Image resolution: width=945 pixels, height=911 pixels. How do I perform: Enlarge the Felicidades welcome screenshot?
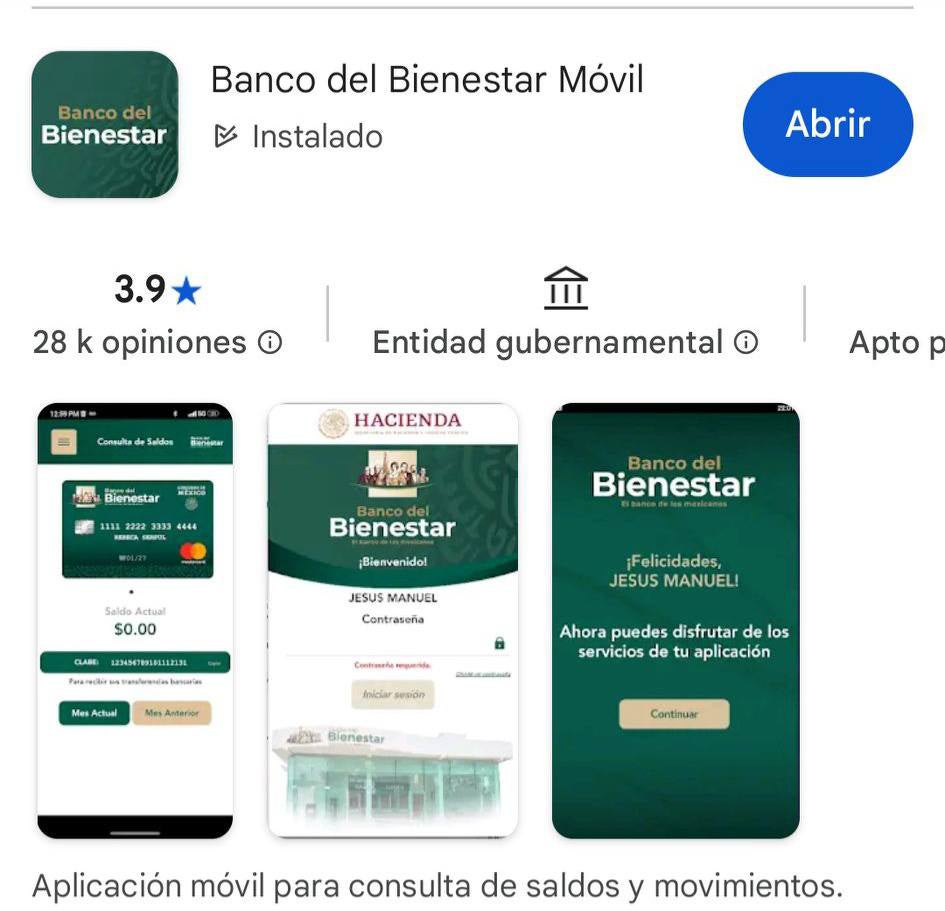click(x=675, y=620)
